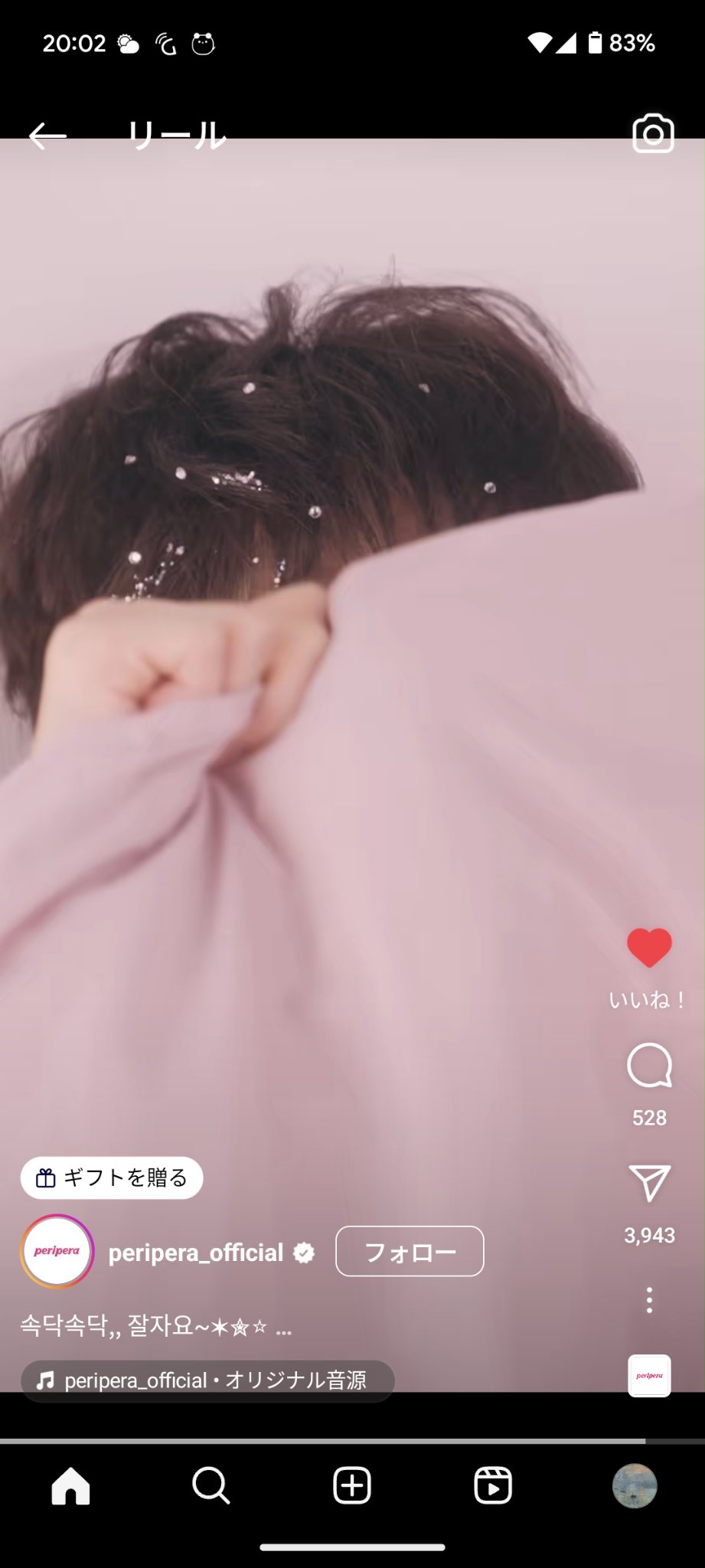Go back from the Reels screen

pyautogui.click(x=47, y=136)
